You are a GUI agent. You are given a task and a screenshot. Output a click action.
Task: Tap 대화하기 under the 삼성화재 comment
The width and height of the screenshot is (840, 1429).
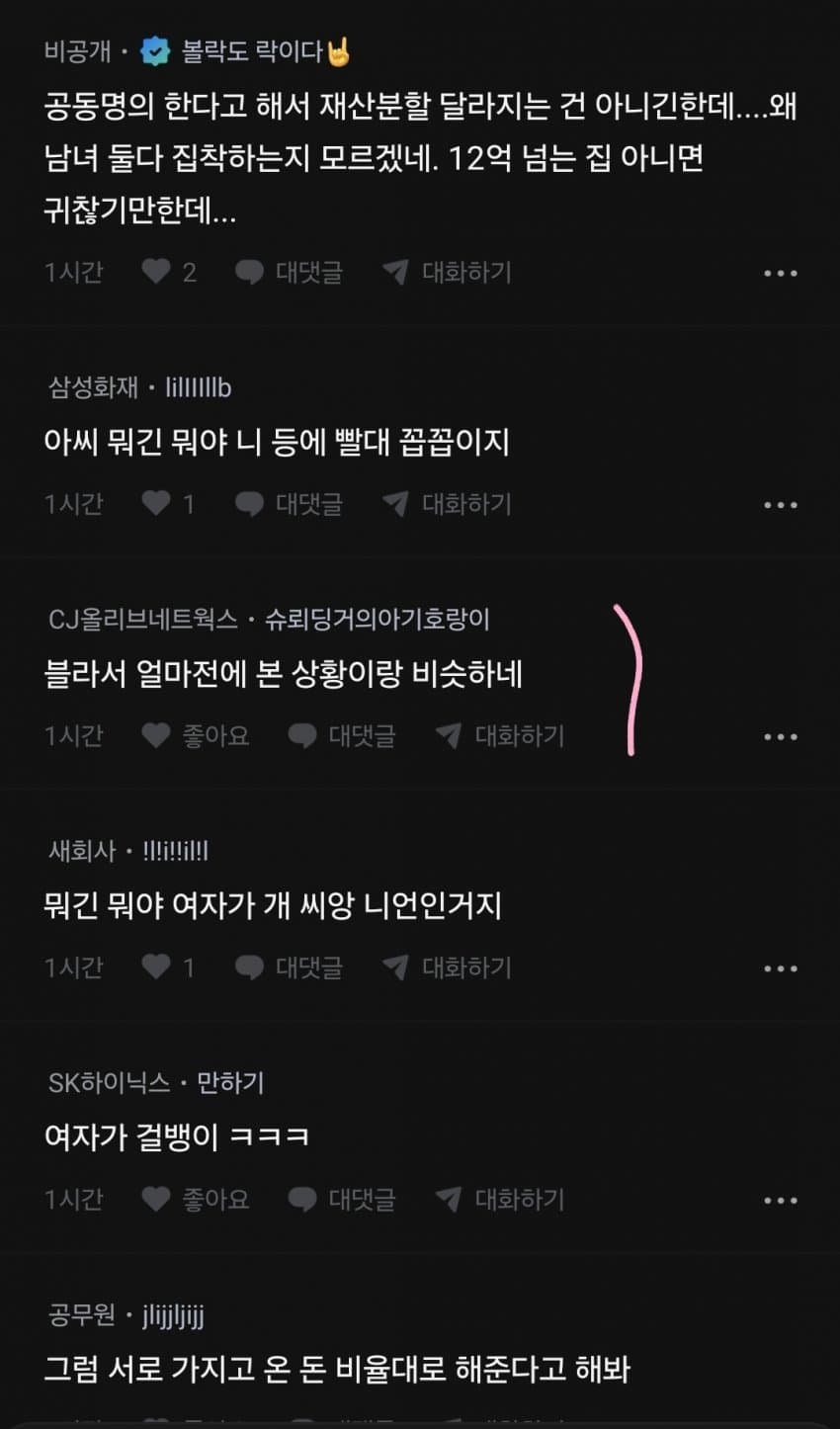(x=448, y=504)
